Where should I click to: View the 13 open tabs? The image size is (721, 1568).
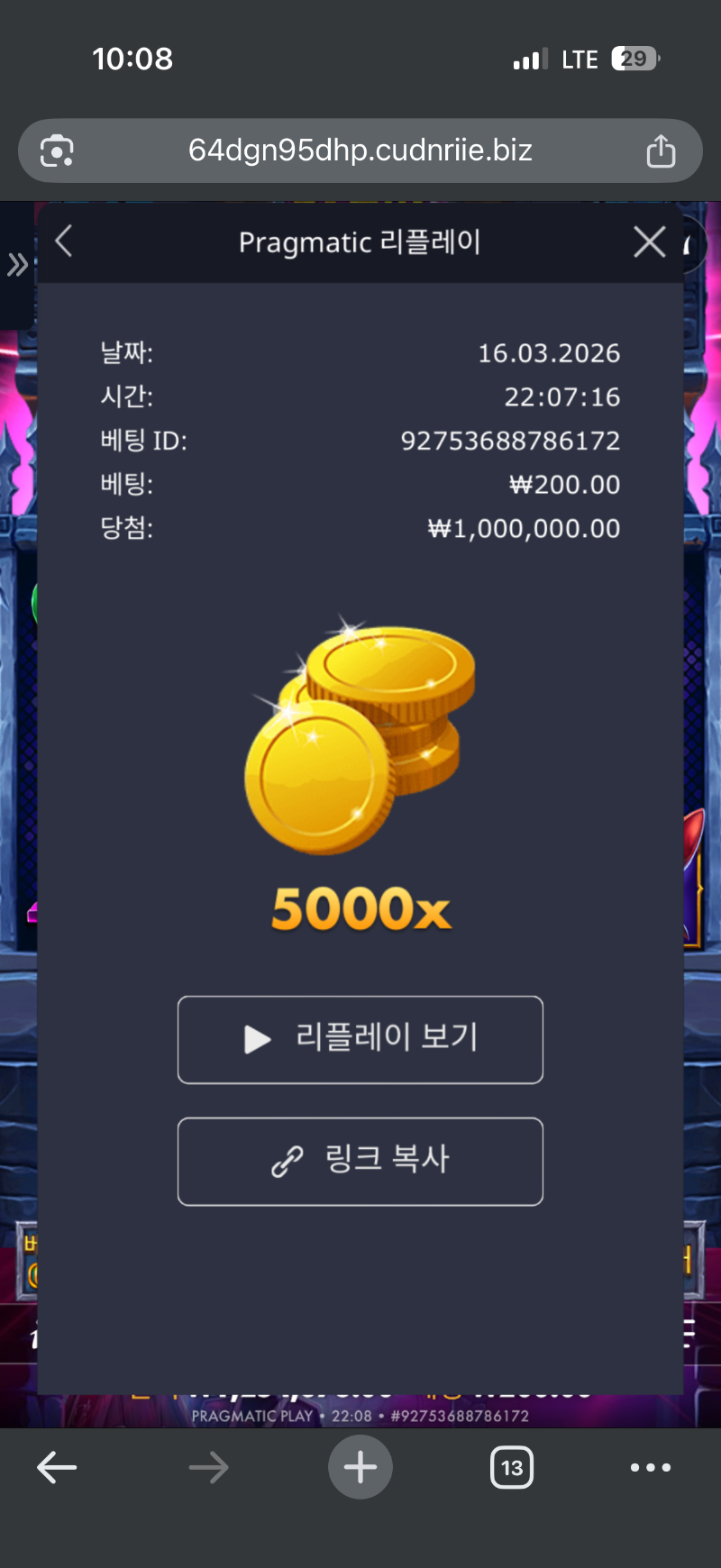tap(512, 1468)
